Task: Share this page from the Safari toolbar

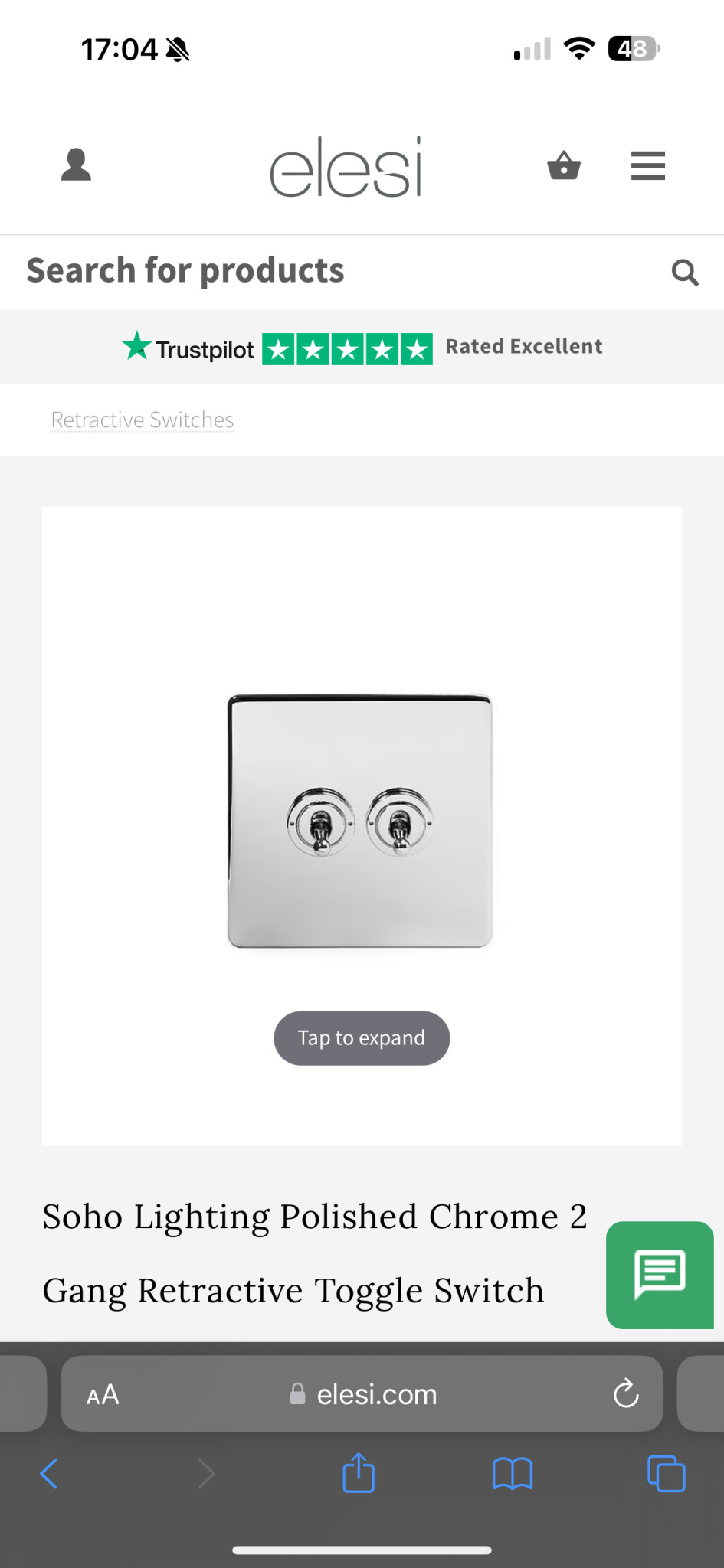Action: tap(358, 1473)
